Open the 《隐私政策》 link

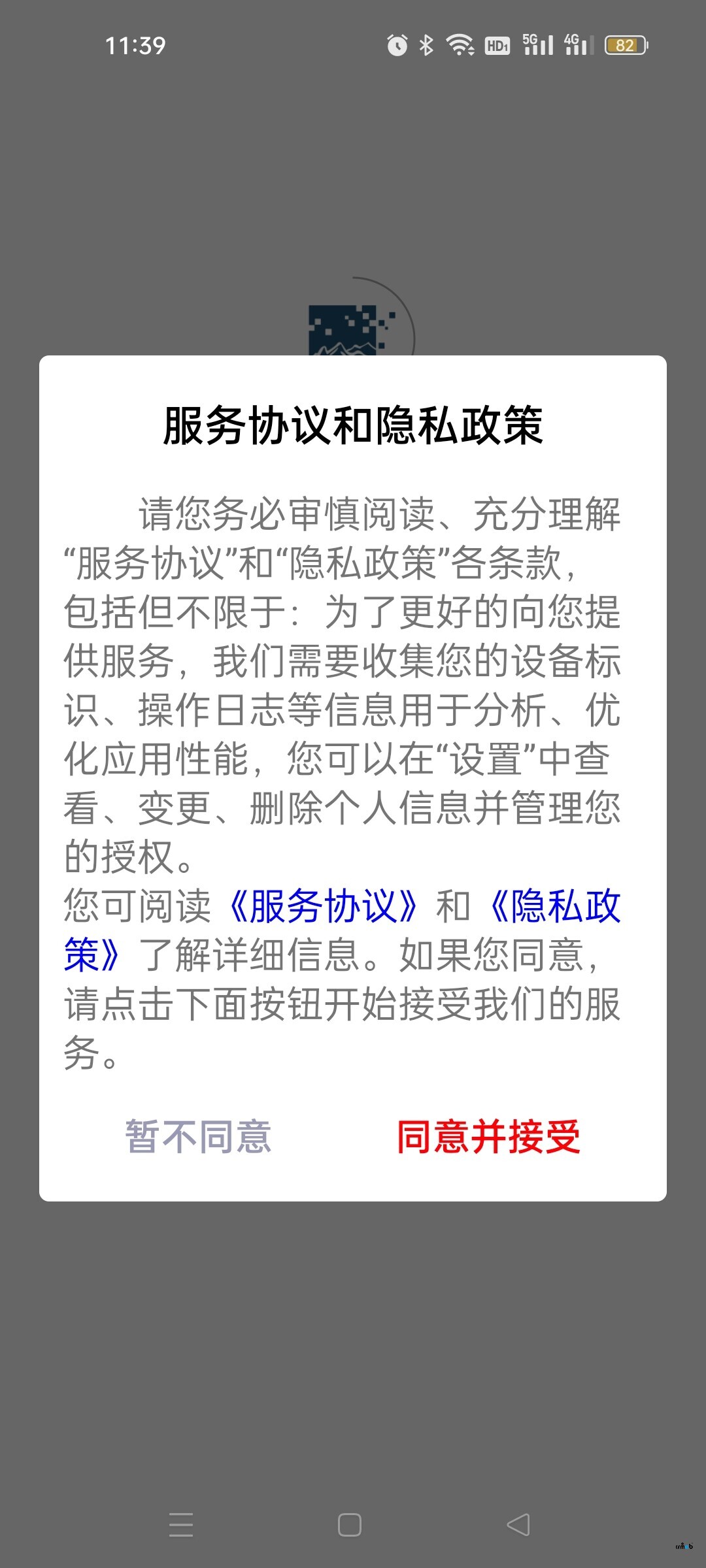click(x=554, y=907)
